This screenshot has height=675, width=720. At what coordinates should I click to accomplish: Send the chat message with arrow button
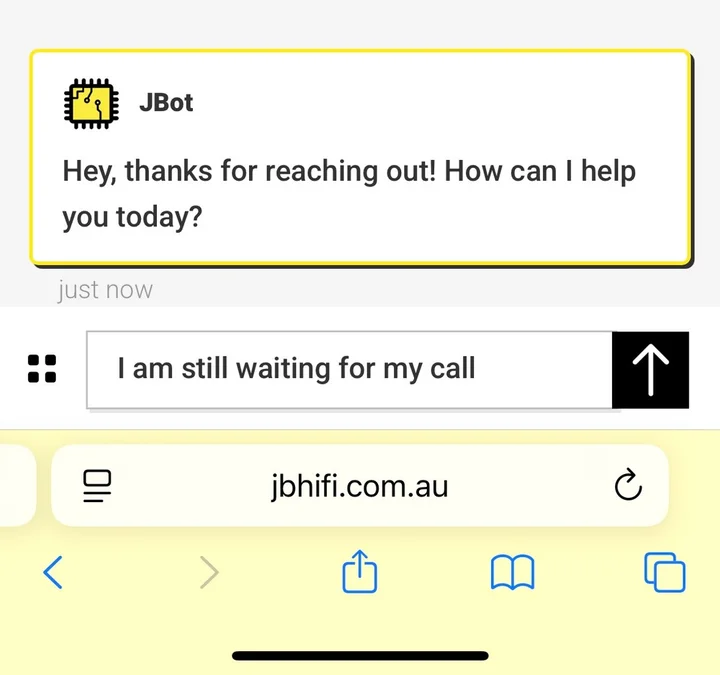pyautogui.click(x=650, y=369)
